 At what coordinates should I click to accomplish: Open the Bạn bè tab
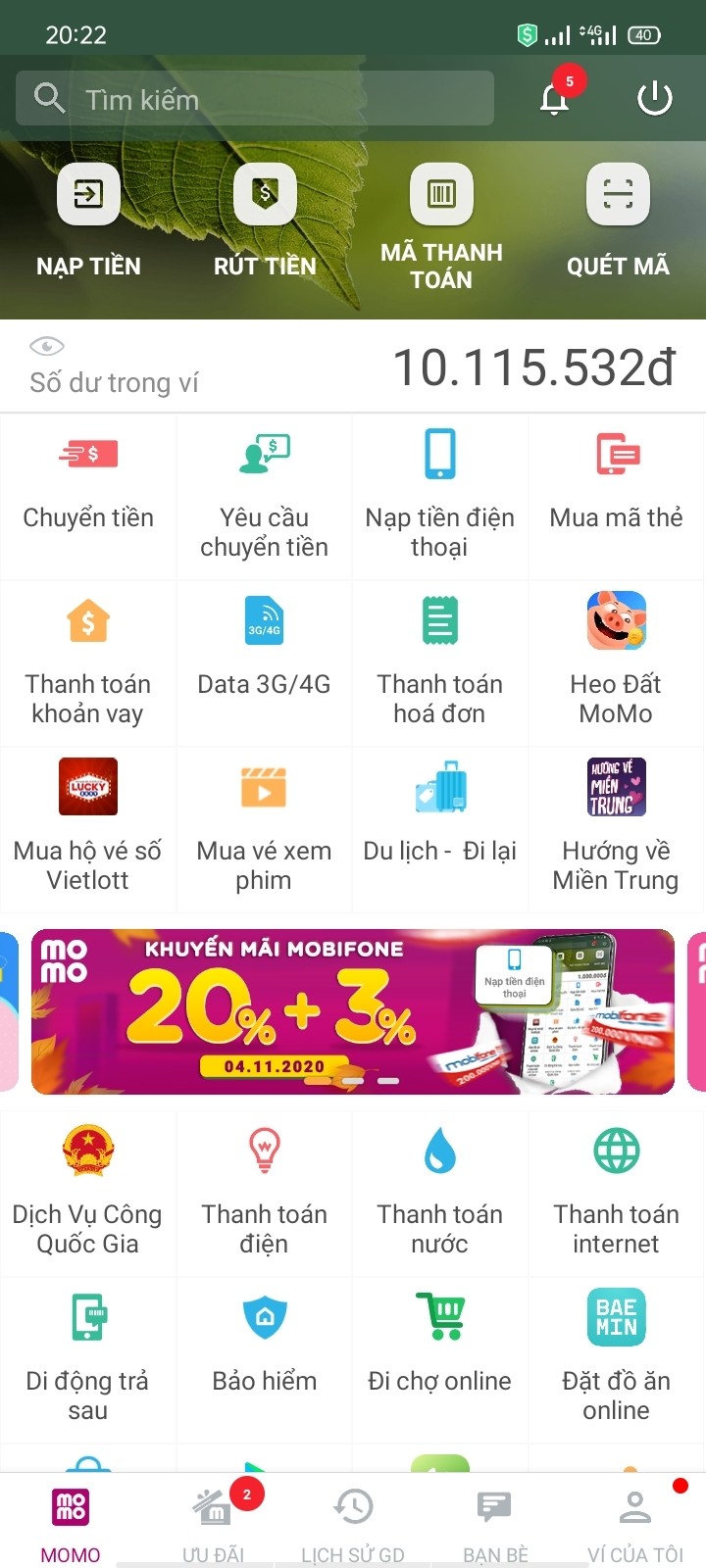(x=495, y=1524)
